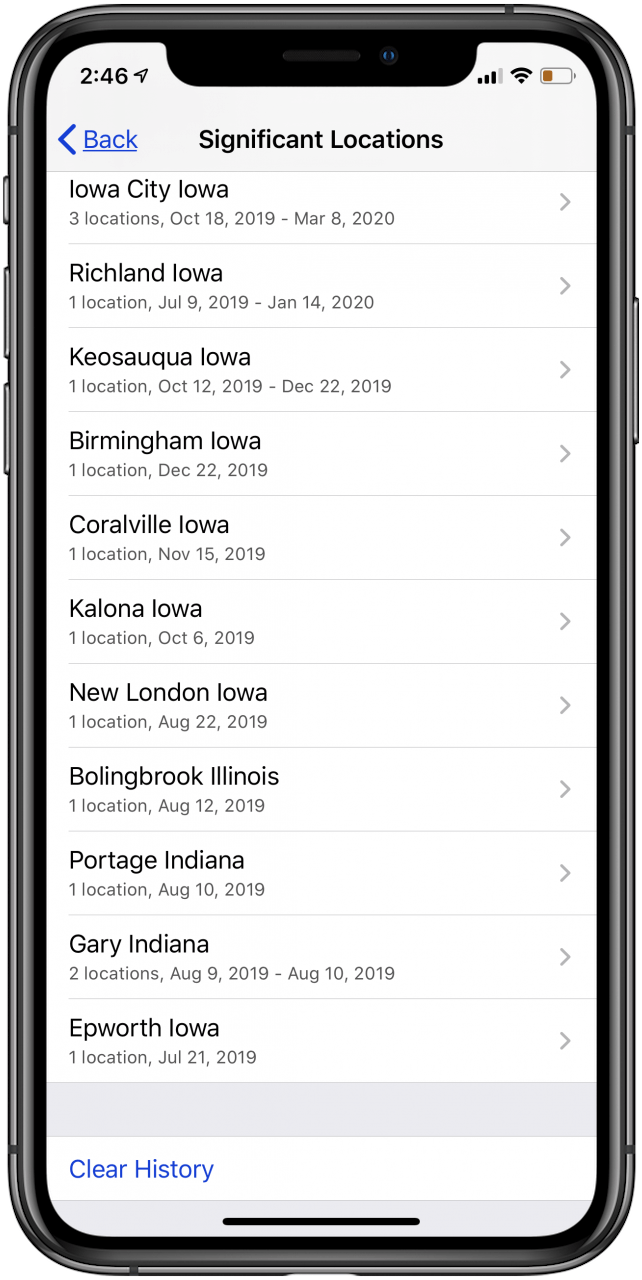Open New London Iowa entry
The image size is (642, 1280).
click(x=320, y=706)
